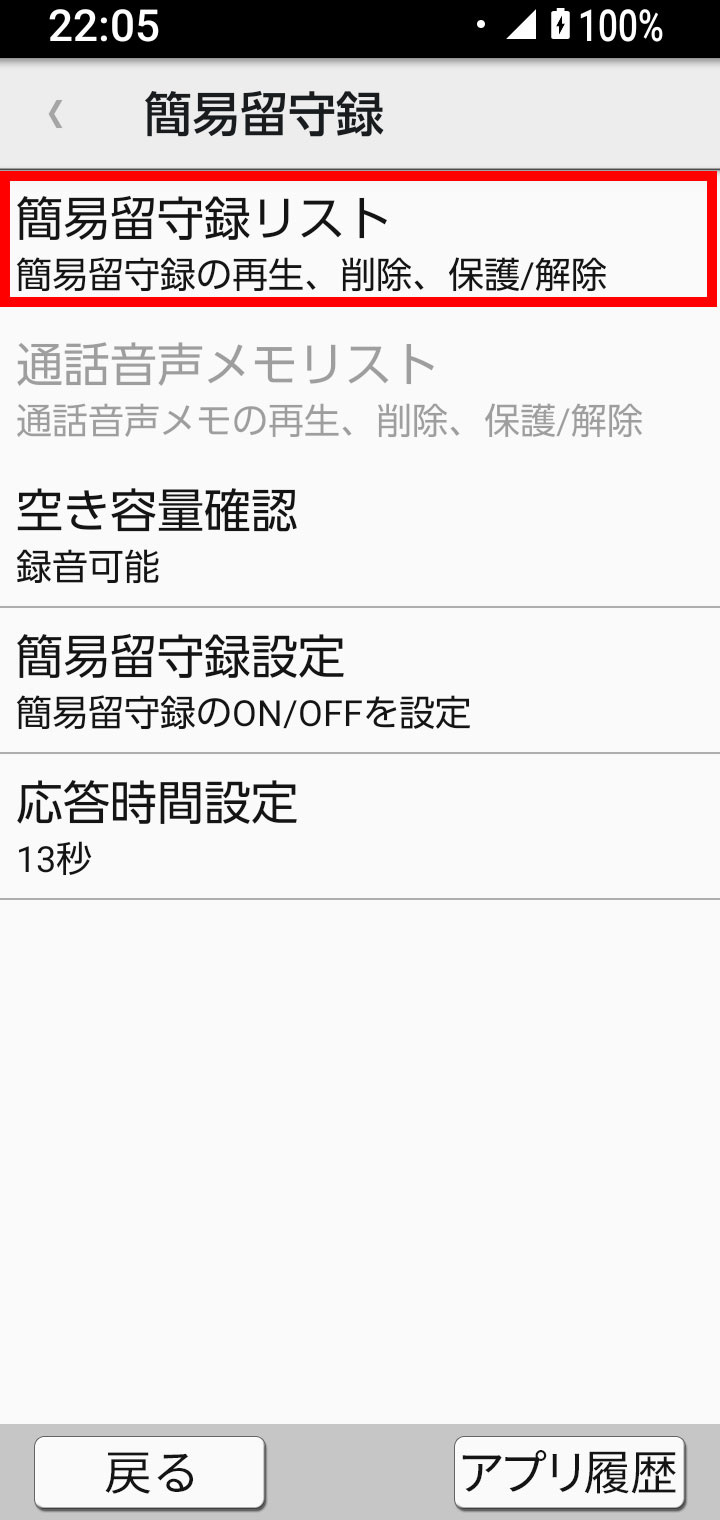Screen dimensions: 720x1520
Task: Tap the 戻る button
Action: (x=150, y=1472)
